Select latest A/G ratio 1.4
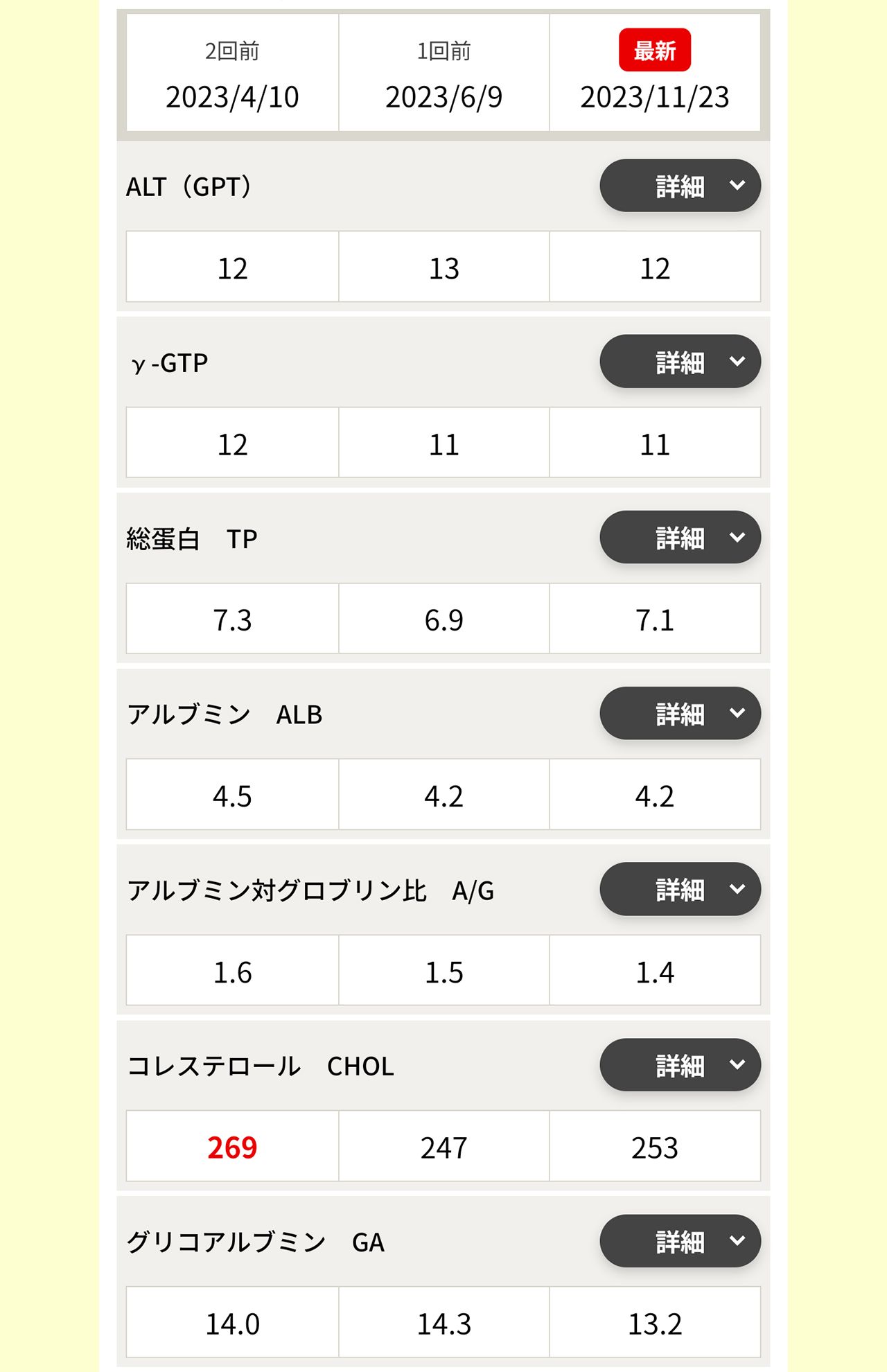887x1372 pixels. click(x=655, y=971)
